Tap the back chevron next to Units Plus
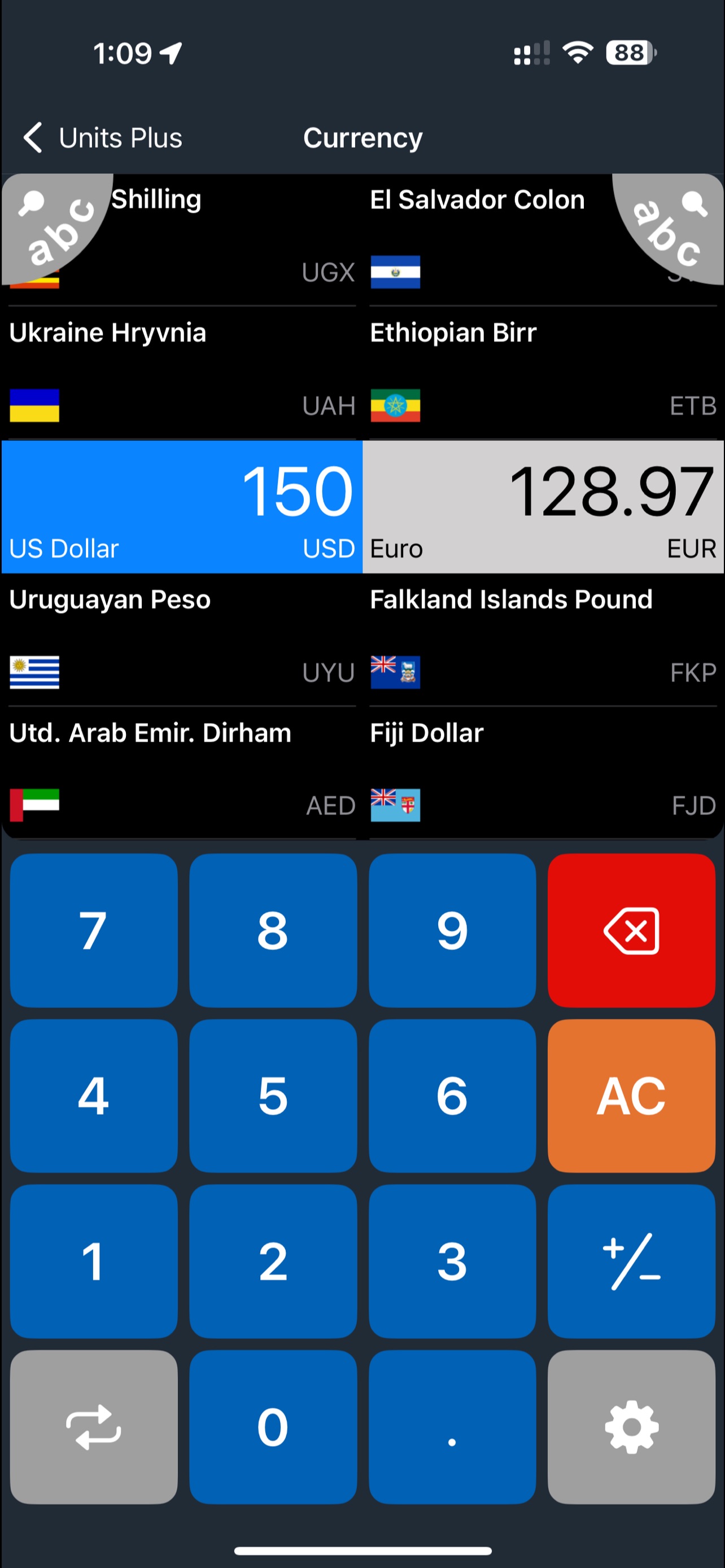This screenshot has width=725, height=1568. click(32, 137)
